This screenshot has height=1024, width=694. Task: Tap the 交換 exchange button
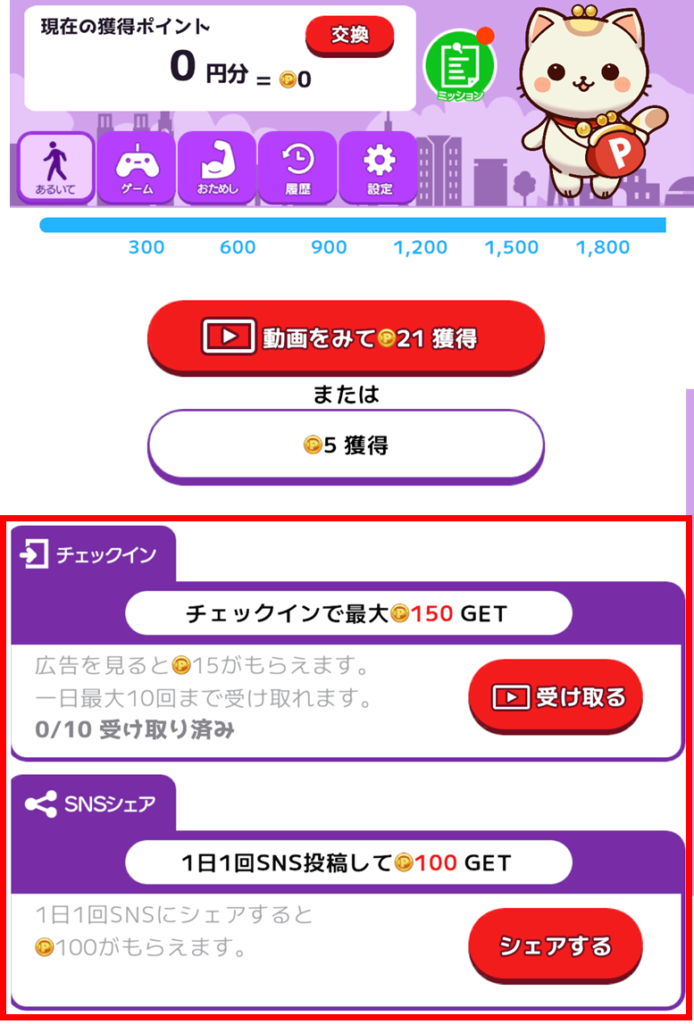pyautogui.click(x=350, y=36)
